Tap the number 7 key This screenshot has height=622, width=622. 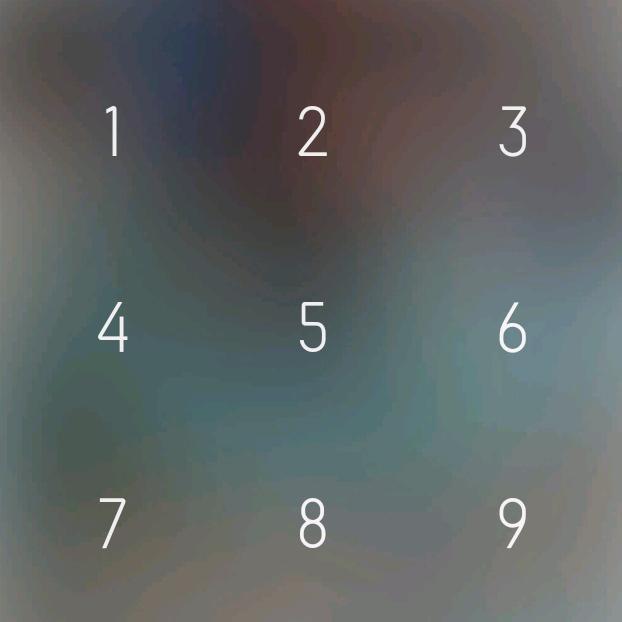tap(113, 522)
